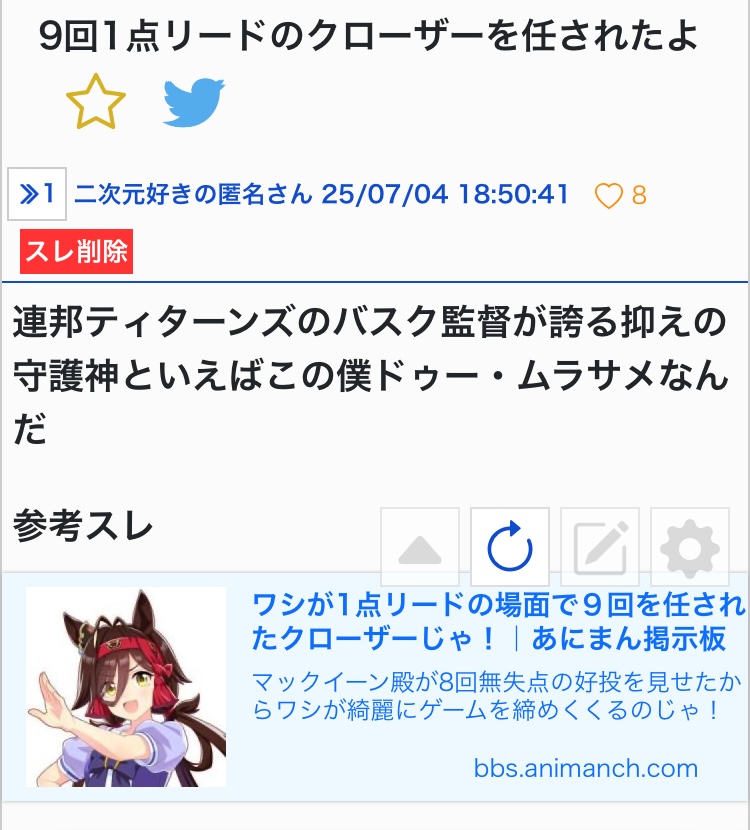Favorite this thread with the star icon
The height and width of the screenshot is (830, 750).
(96, 103)
